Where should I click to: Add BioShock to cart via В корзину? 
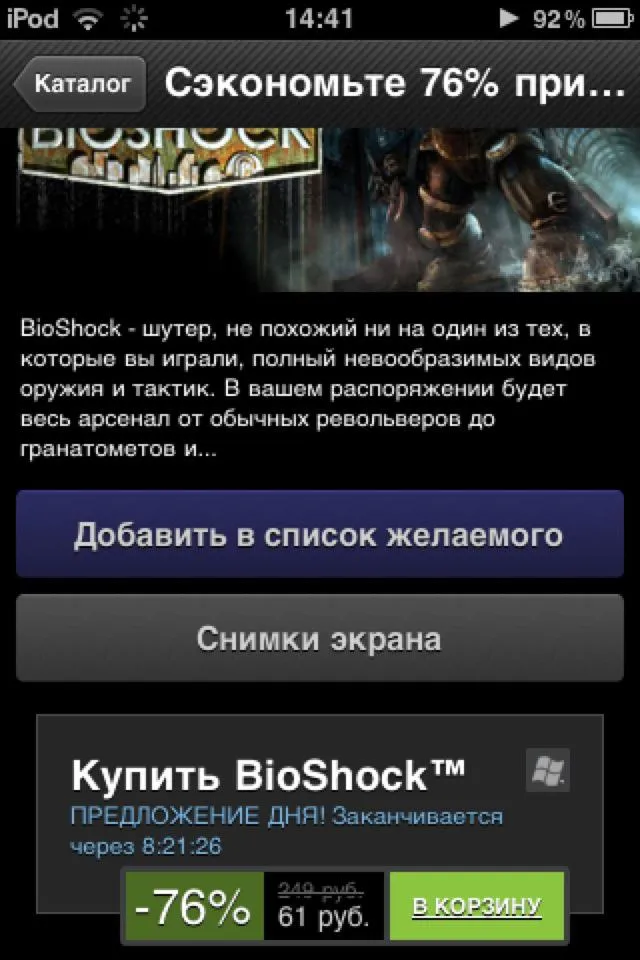[x=476, y=907]
